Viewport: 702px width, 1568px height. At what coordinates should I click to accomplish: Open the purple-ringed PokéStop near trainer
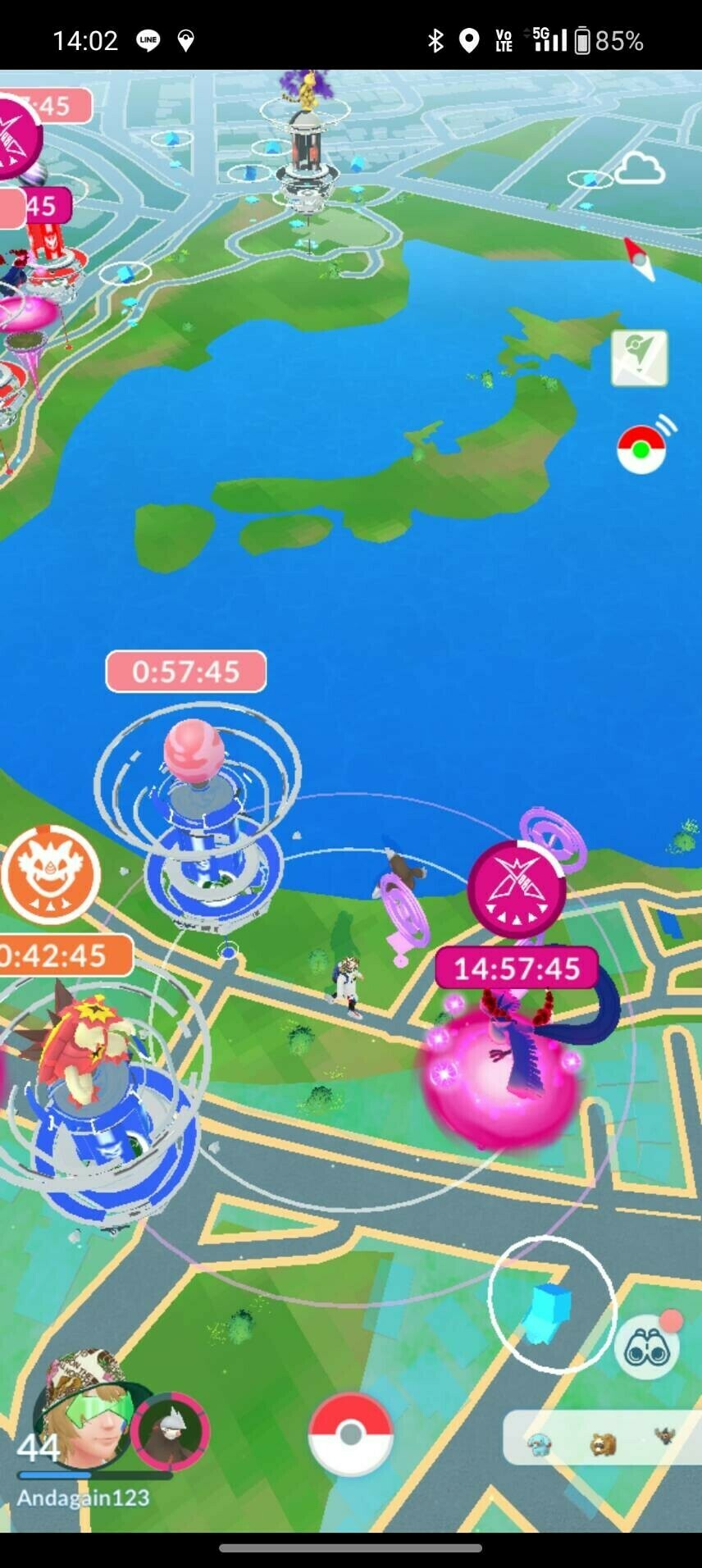[x=403, y=910]
